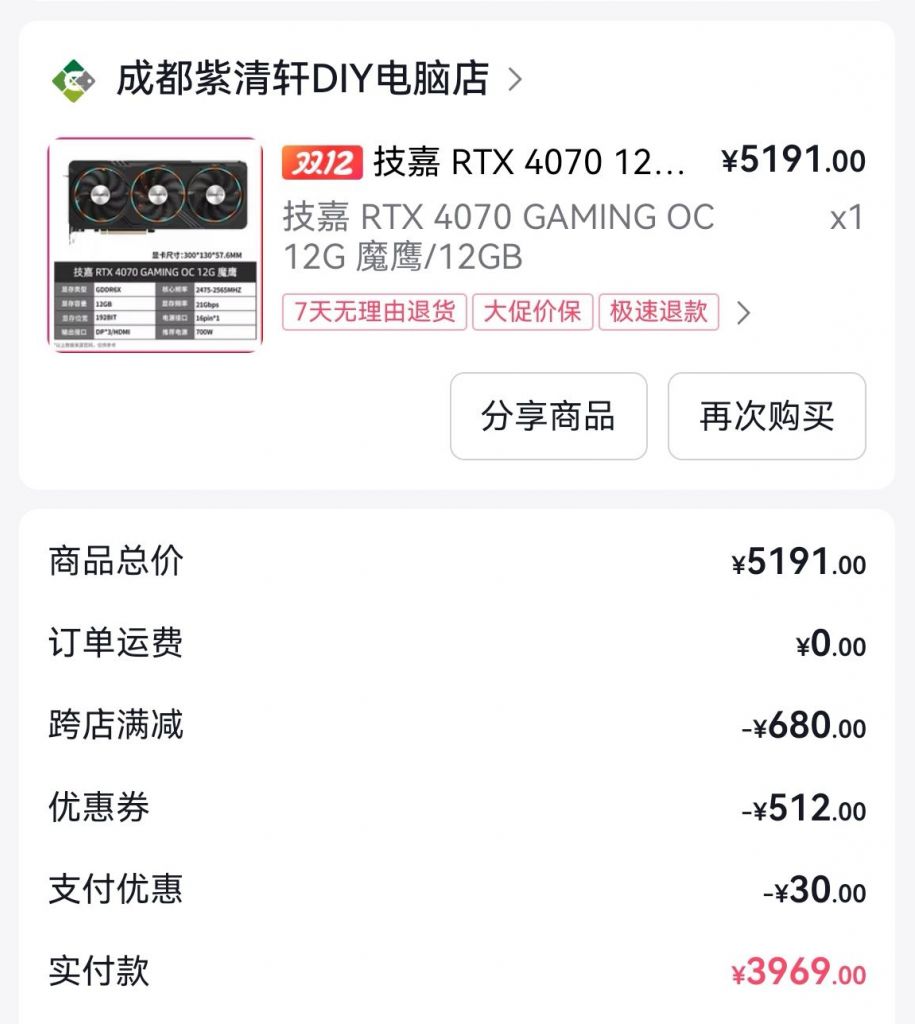The image size is (915, 1024).
Task: Select the 大促价保 service tag
Action: tap(532, 311)
